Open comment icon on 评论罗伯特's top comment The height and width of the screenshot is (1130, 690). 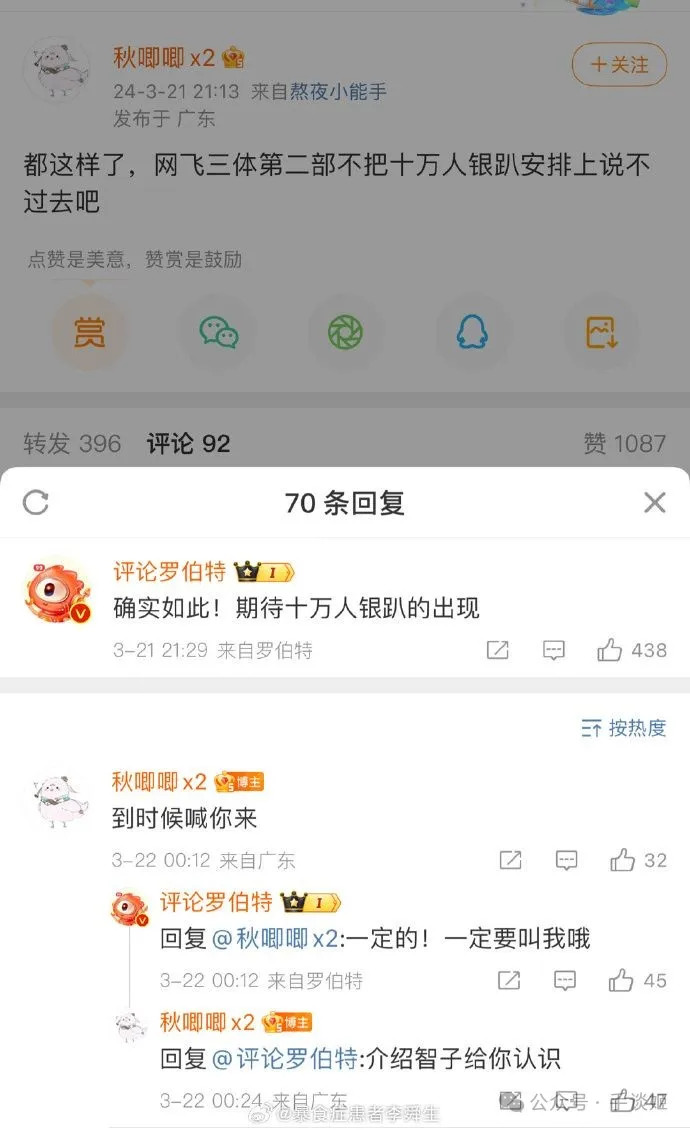click(554, 650)
